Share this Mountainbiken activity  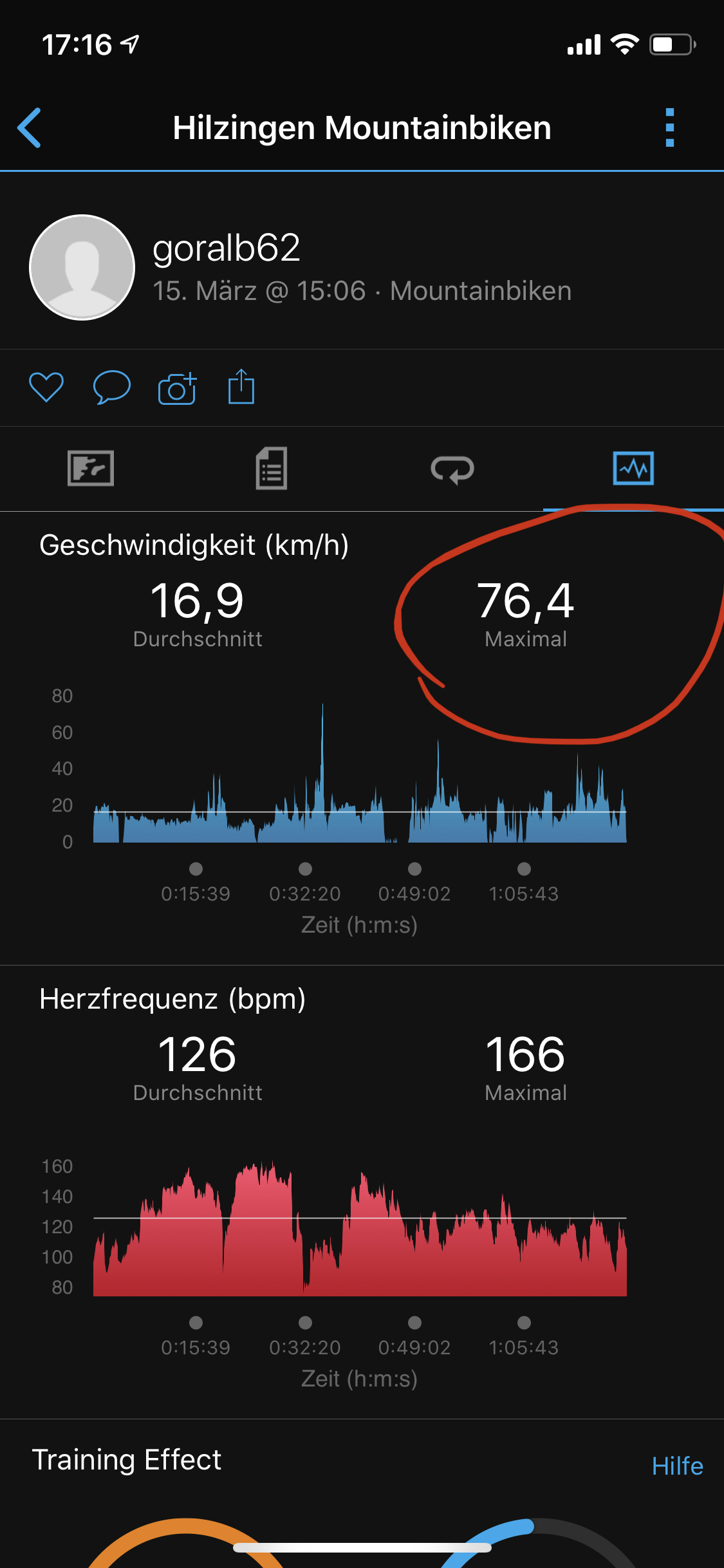tap(241, 386)
